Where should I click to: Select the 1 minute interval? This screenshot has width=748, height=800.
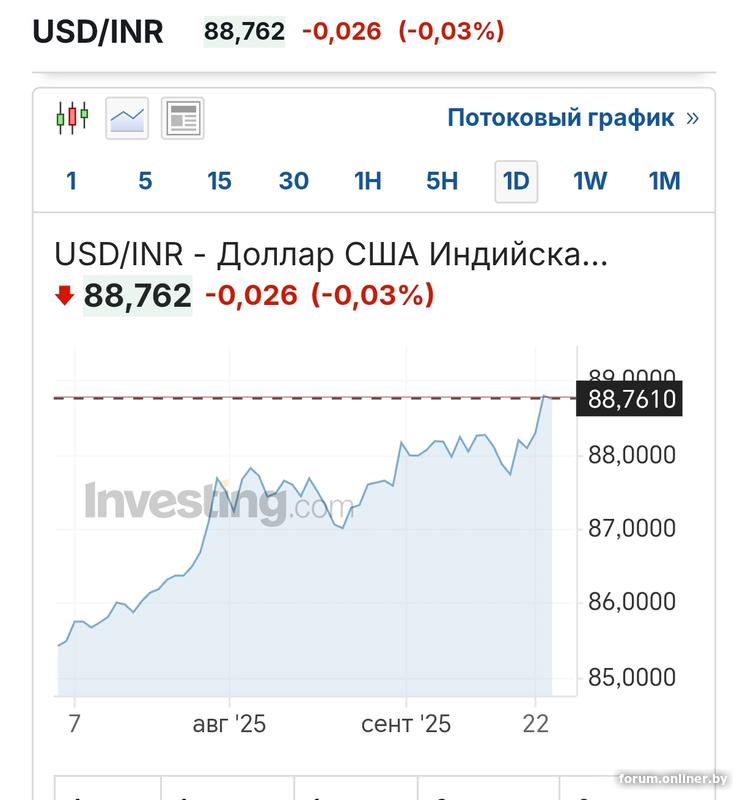(x=71, y=181)
